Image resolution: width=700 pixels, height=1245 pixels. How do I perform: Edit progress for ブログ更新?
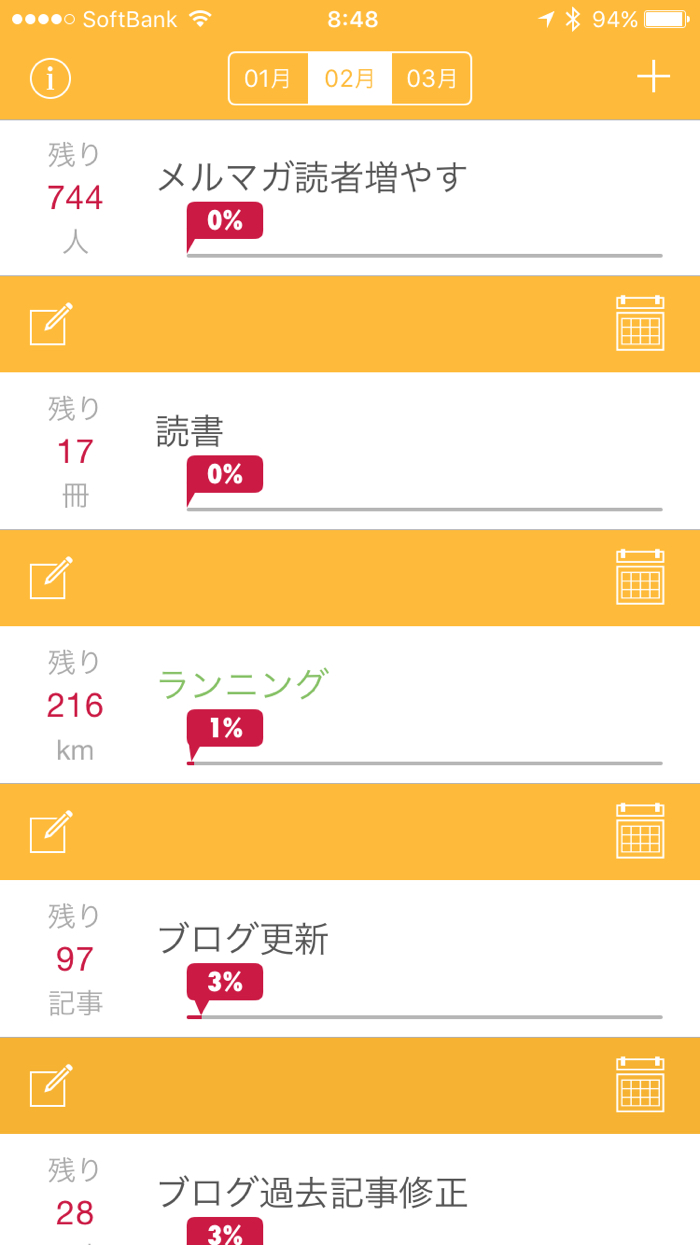[x=51, y=1087]
